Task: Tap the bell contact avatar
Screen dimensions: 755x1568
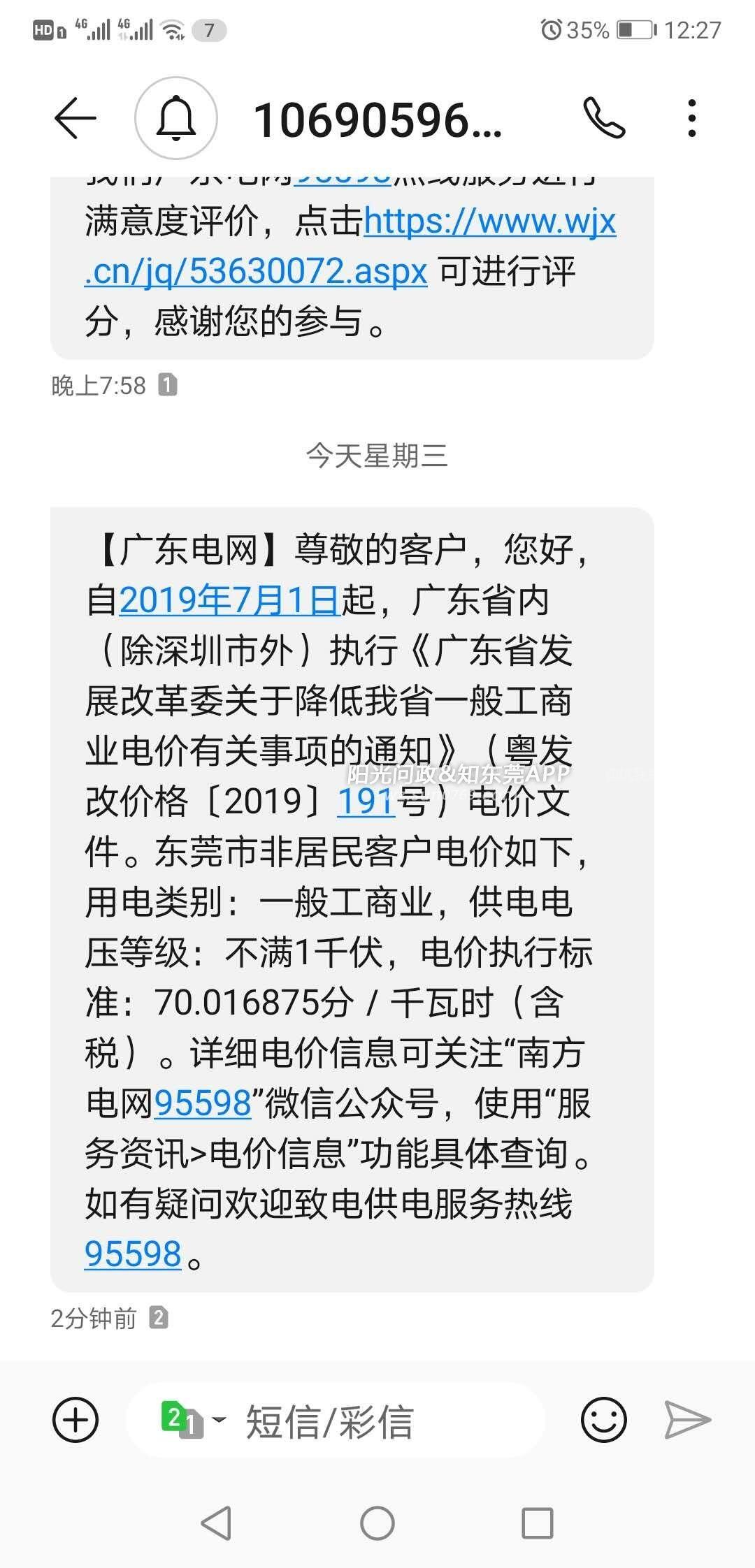Action: pyautogui.click(x=175, y=119)
